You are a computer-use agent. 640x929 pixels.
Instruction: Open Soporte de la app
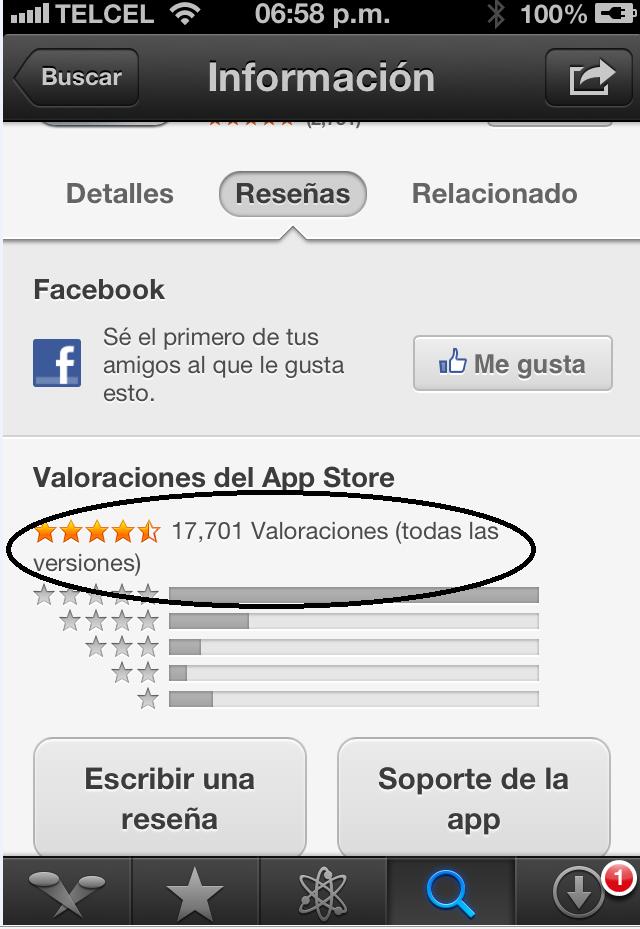point(473,798)
